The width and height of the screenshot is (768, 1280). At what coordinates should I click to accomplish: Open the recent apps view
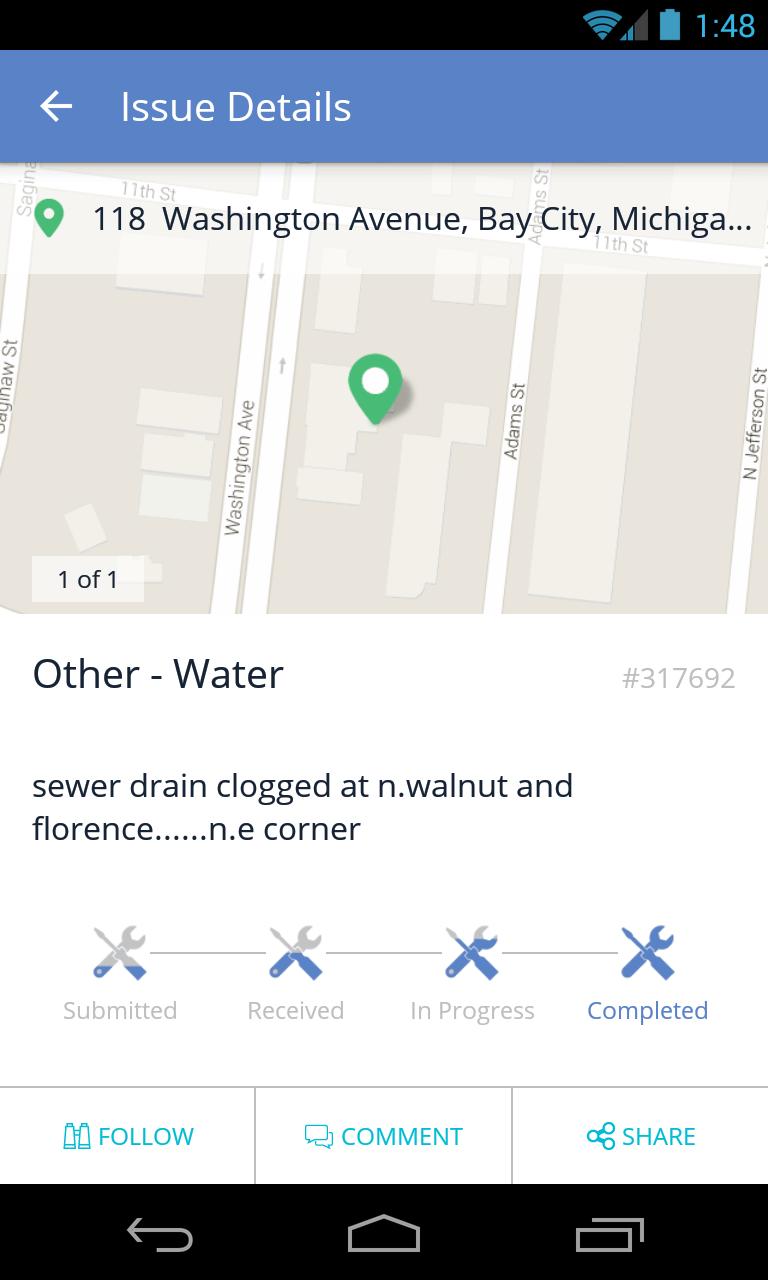609,1234
